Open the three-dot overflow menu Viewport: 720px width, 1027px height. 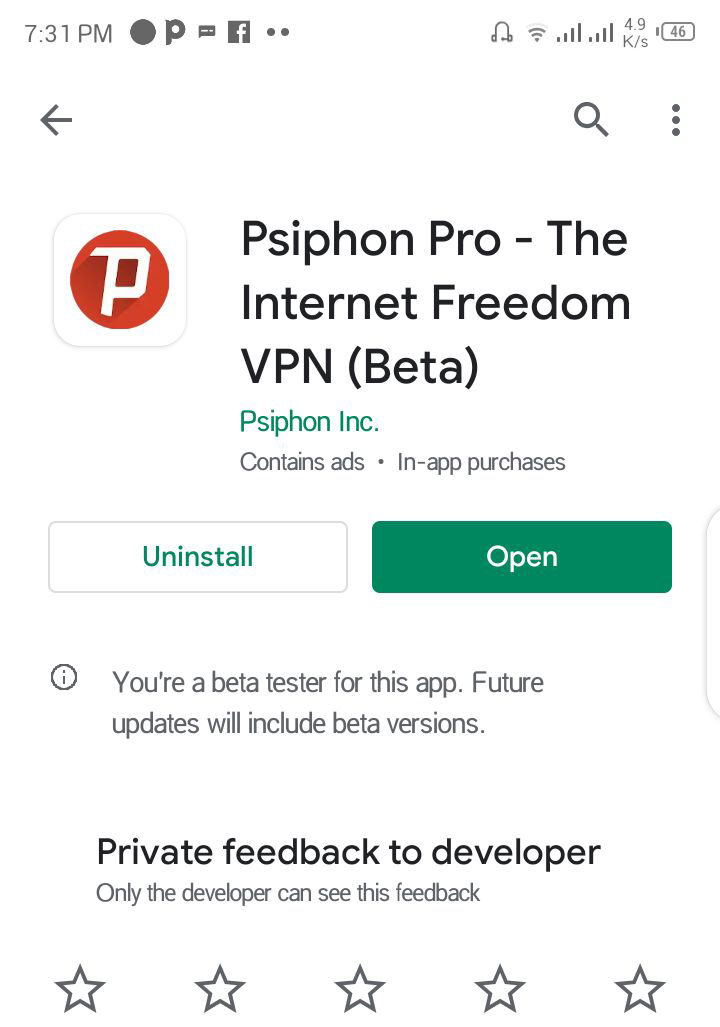[675, 120]
